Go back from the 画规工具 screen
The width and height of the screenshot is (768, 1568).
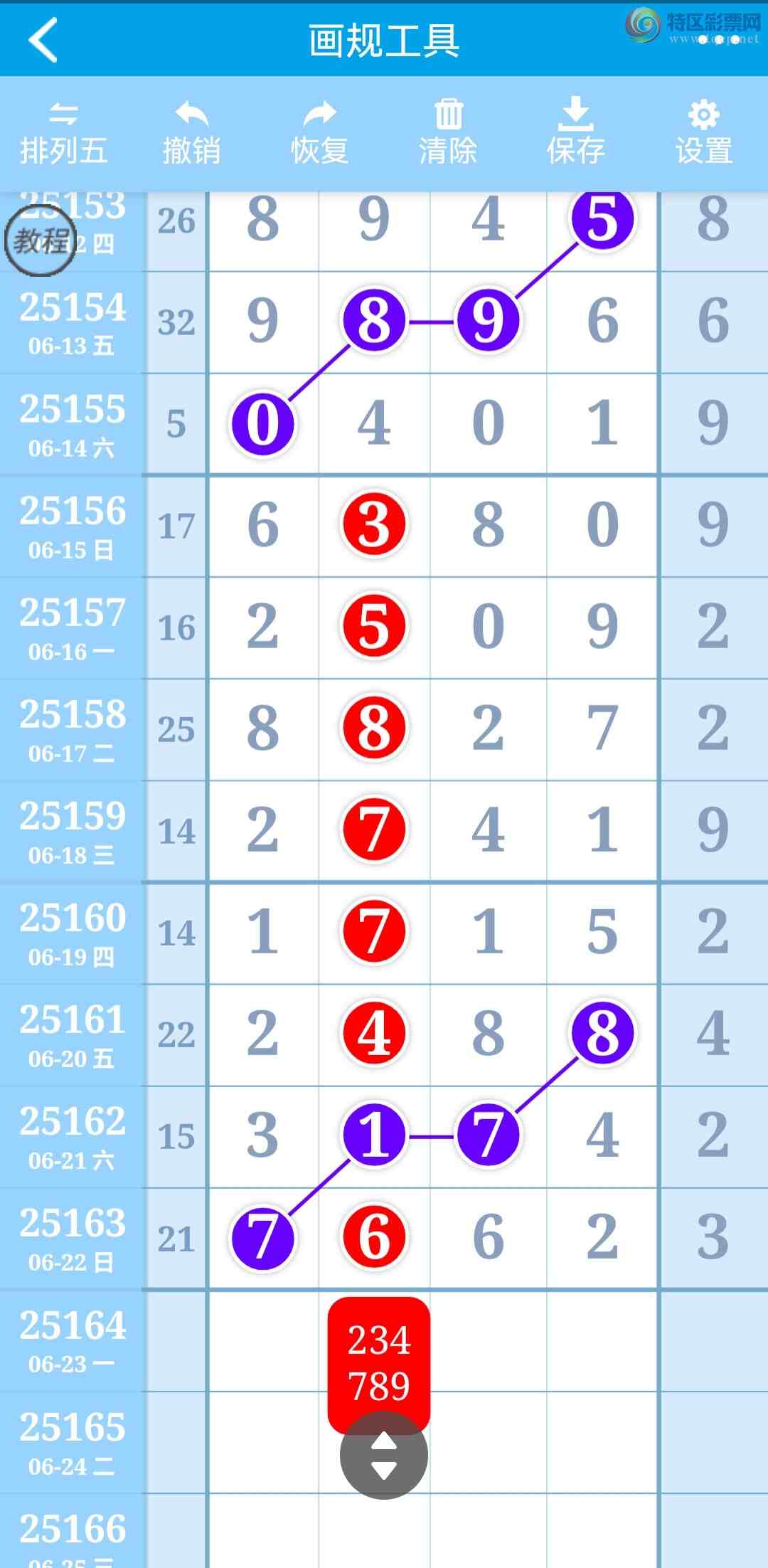coord(43,40)
